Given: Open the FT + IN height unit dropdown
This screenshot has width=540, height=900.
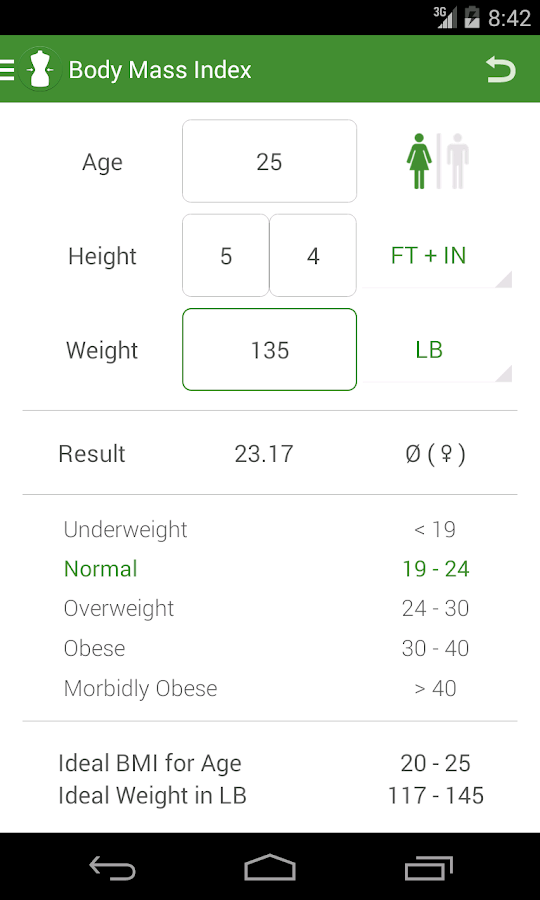Looking at the screenshot, I should pyautogui.click(x=437, y=256).
